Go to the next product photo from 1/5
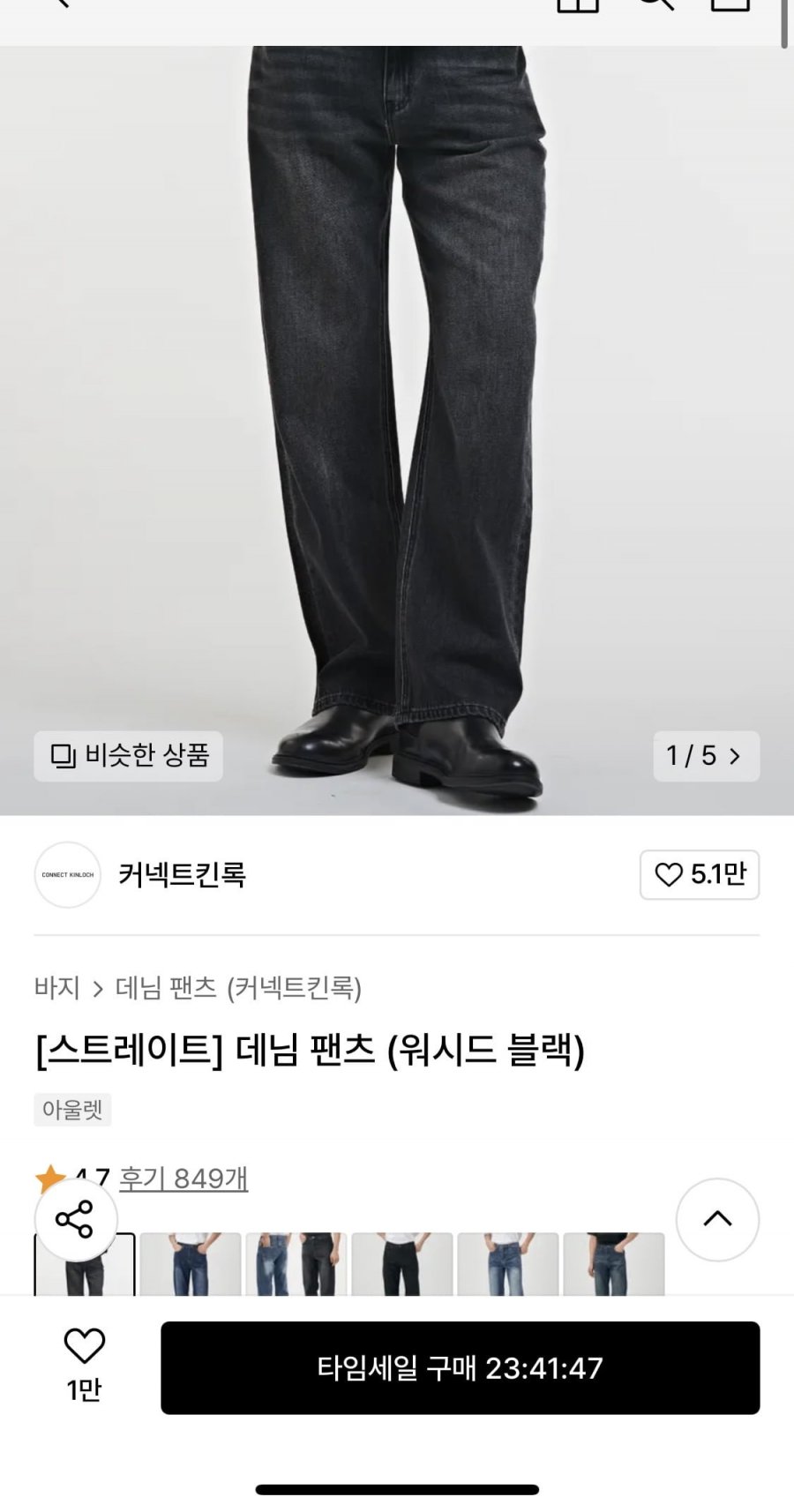This screenshot has width=794, height=1512. 707,756
